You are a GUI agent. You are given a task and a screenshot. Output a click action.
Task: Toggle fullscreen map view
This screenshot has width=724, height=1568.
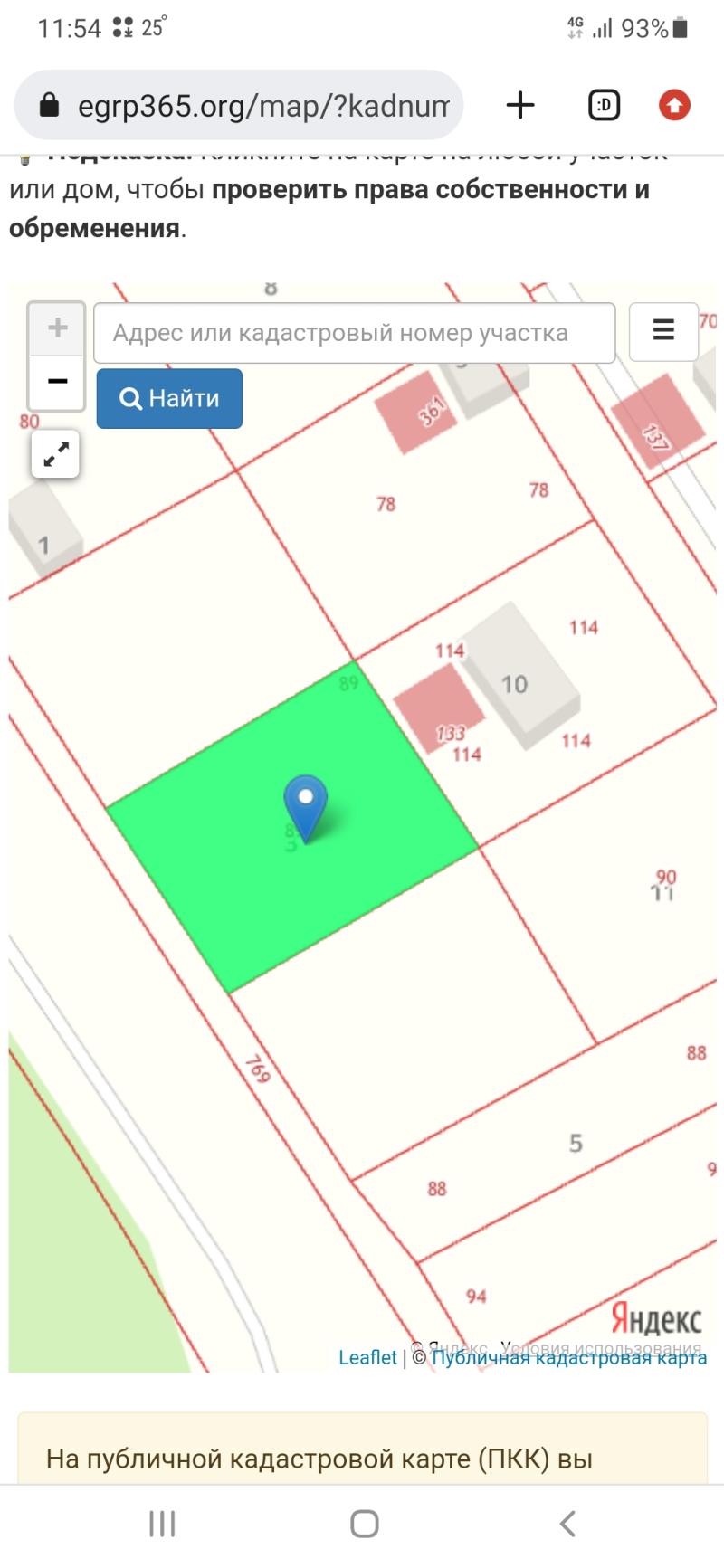pyautogui.click(x=55, y=454)
